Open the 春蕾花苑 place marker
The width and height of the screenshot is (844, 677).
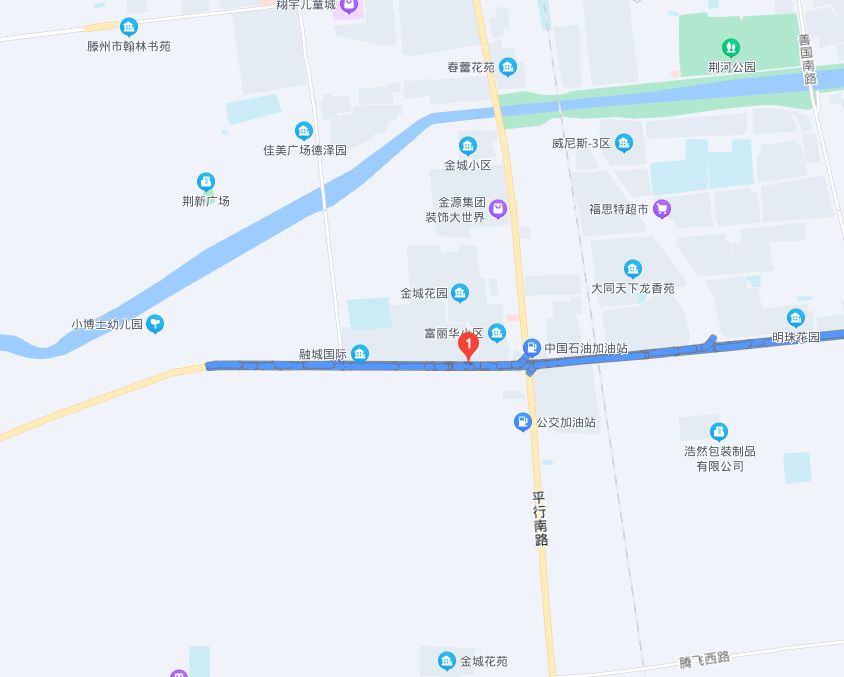(x=508, y=67)
